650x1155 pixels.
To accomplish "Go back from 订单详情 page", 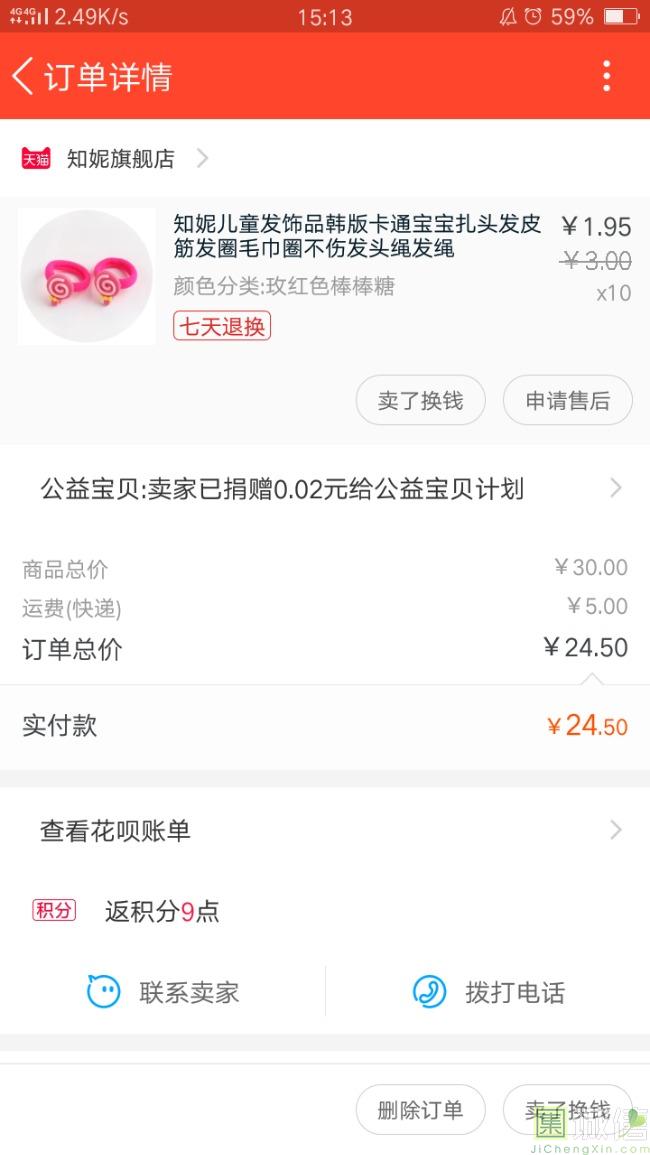I will tap(24, 76).
